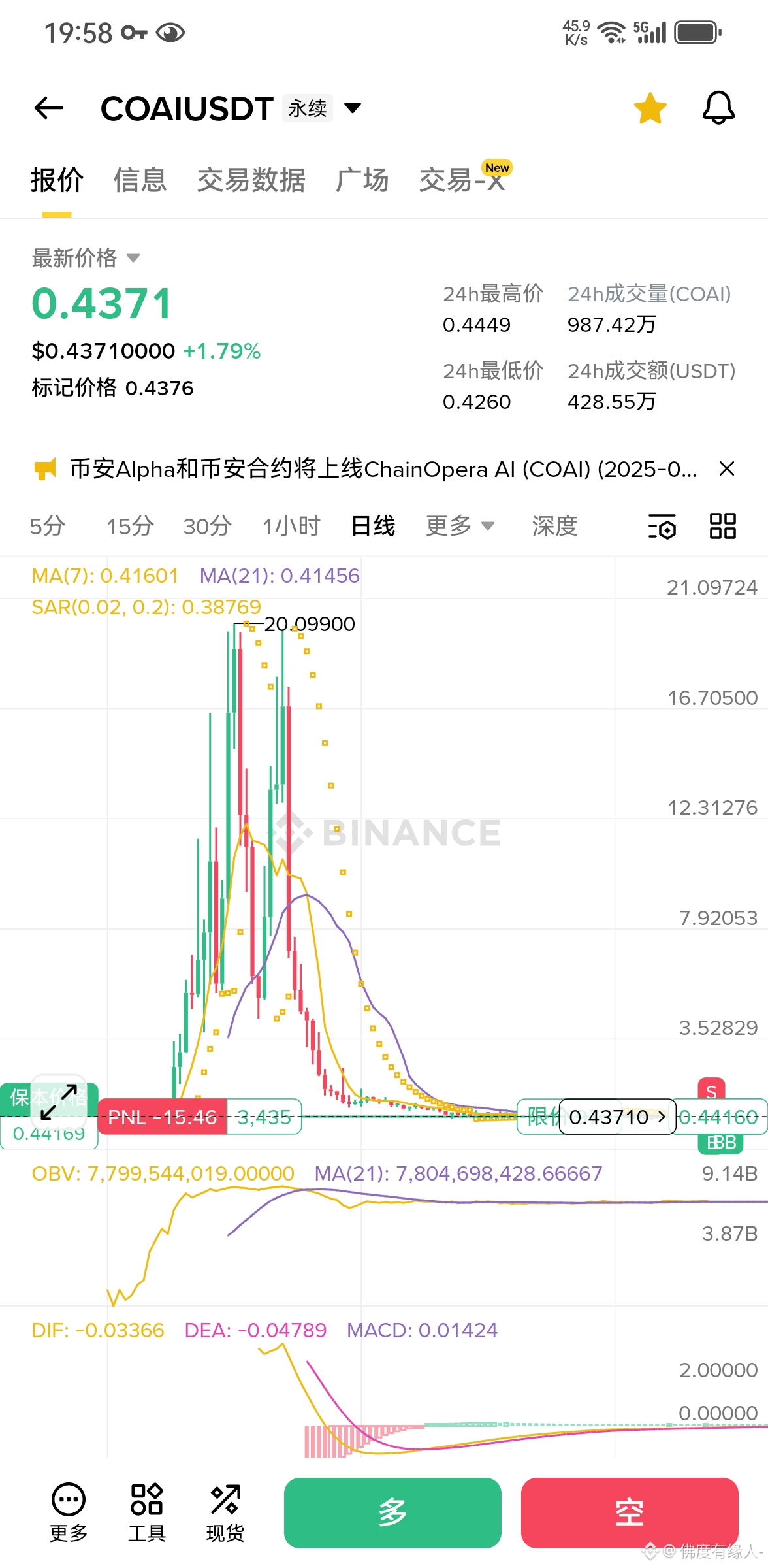Select the 15分 chart interval

(x=130, y=526)
